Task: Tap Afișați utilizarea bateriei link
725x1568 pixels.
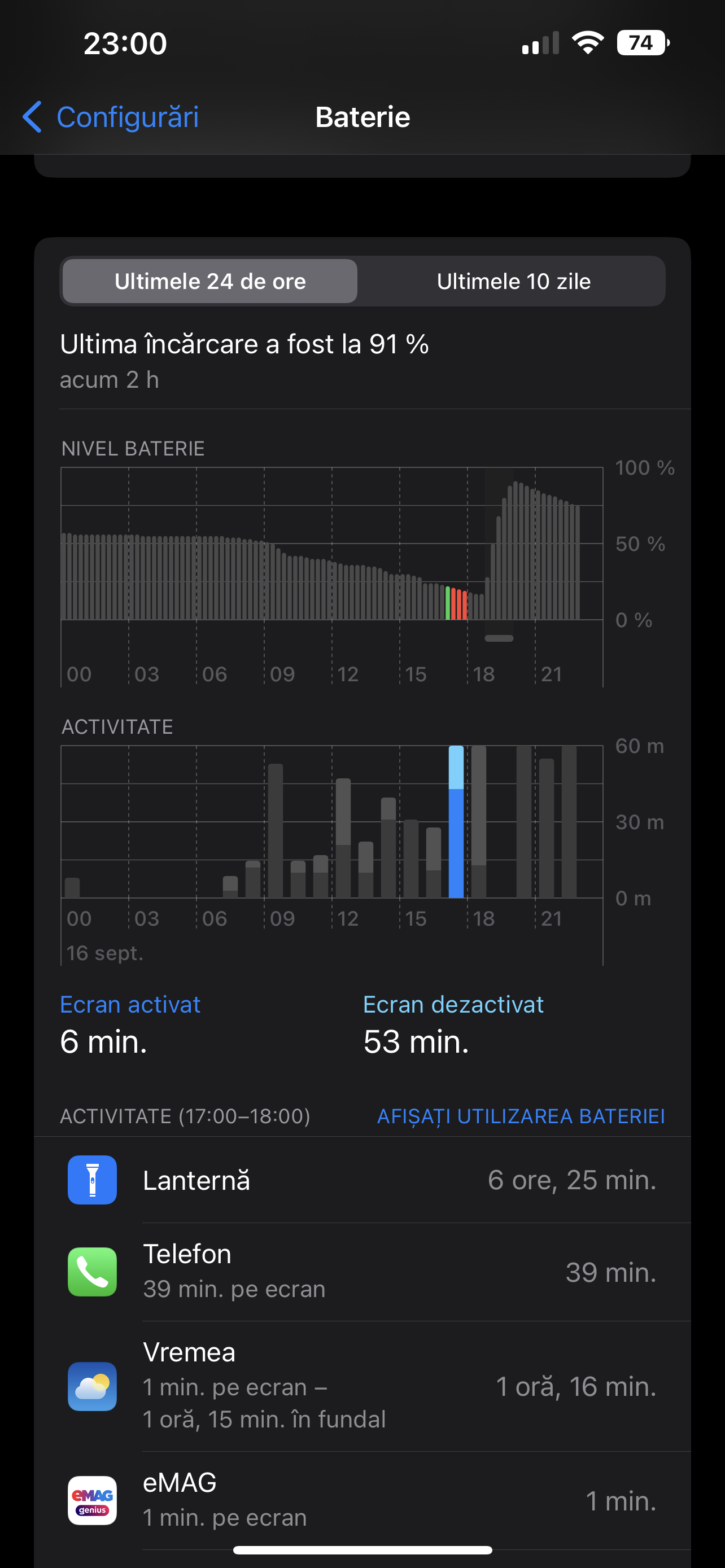Action: click(521, 1116)
